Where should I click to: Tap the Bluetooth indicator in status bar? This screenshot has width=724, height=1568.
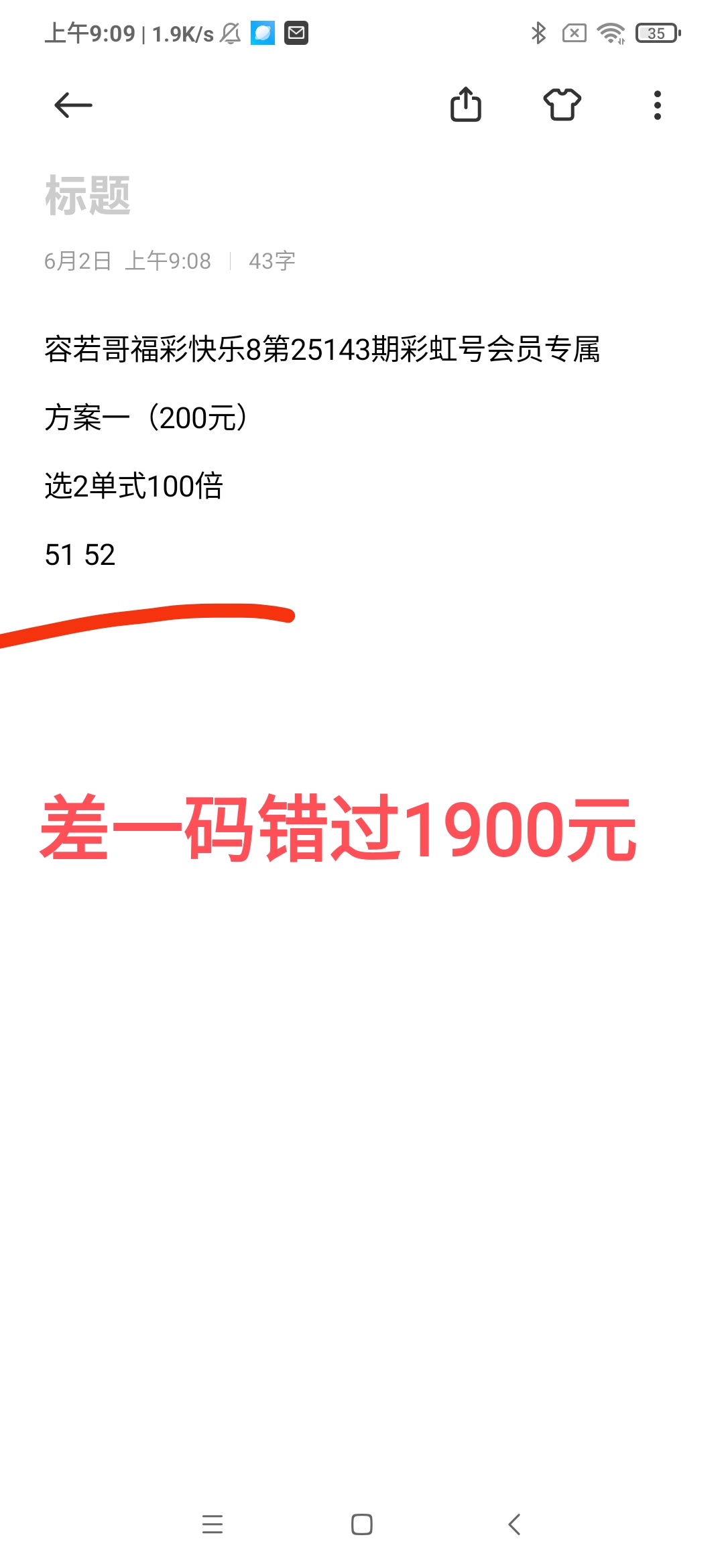(x=538, y=31)
